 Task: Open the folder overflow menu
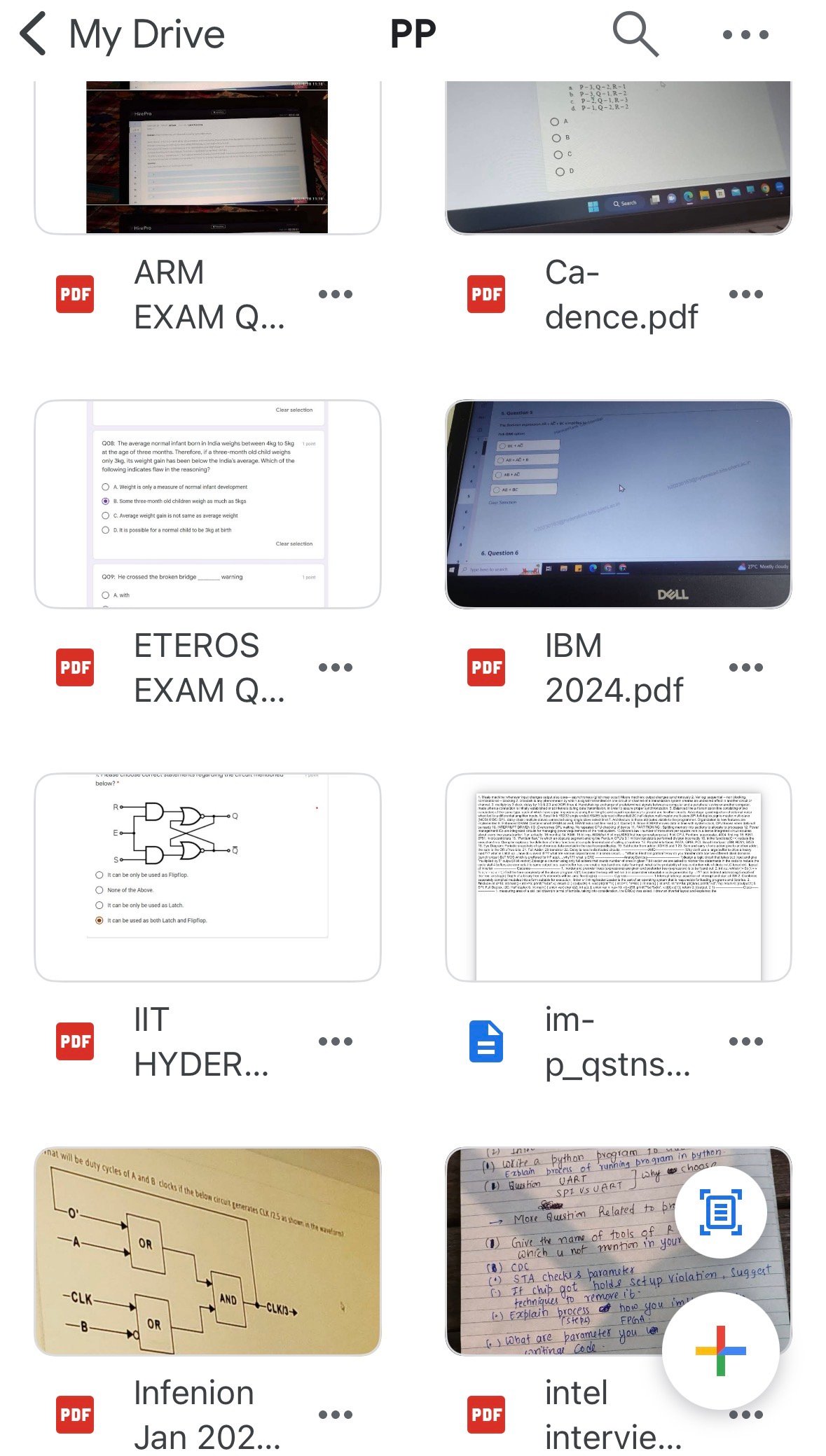coord(745,34)
